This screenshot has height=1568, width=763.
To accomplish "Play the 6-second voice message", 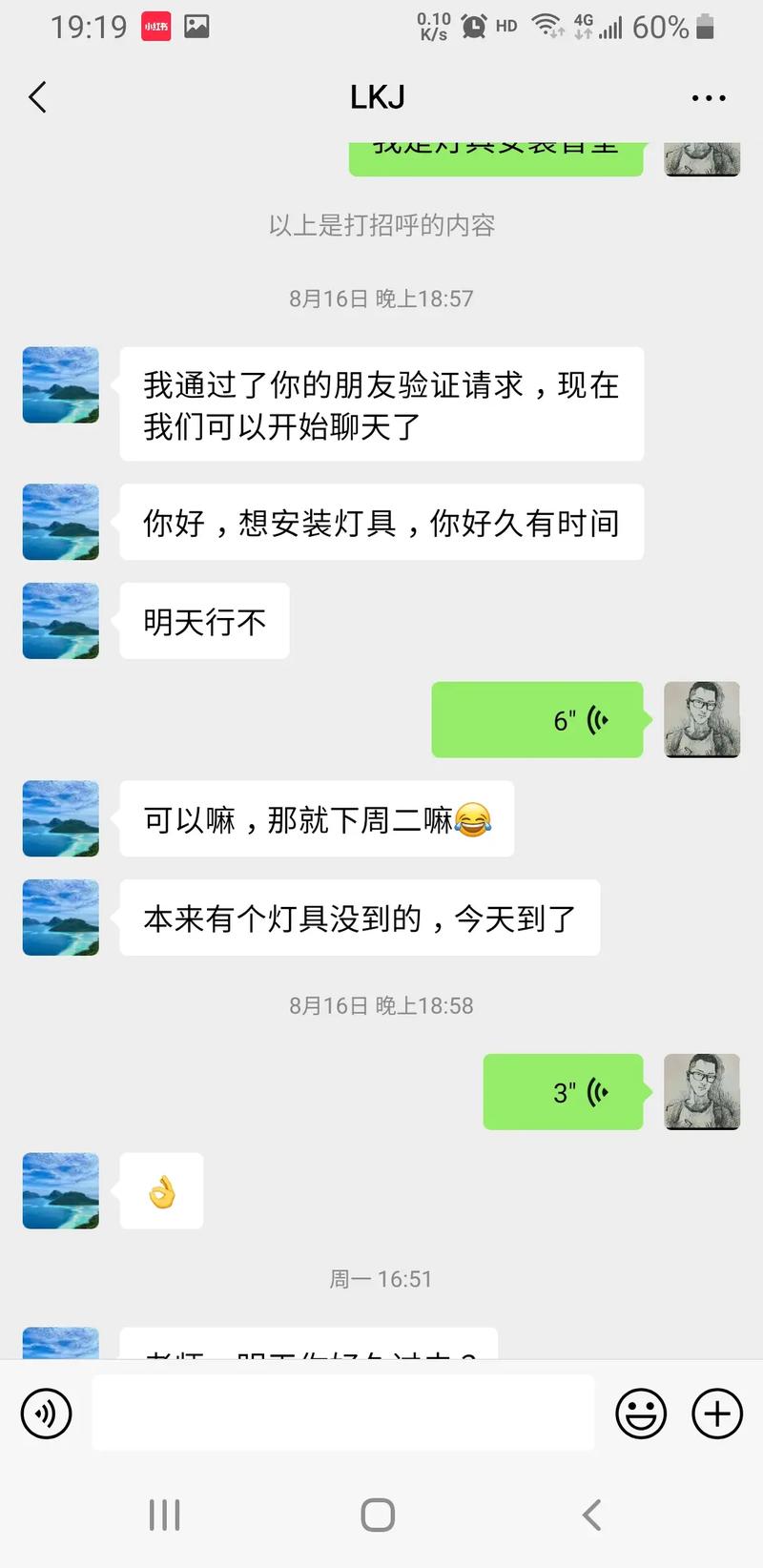I will 539,721.
